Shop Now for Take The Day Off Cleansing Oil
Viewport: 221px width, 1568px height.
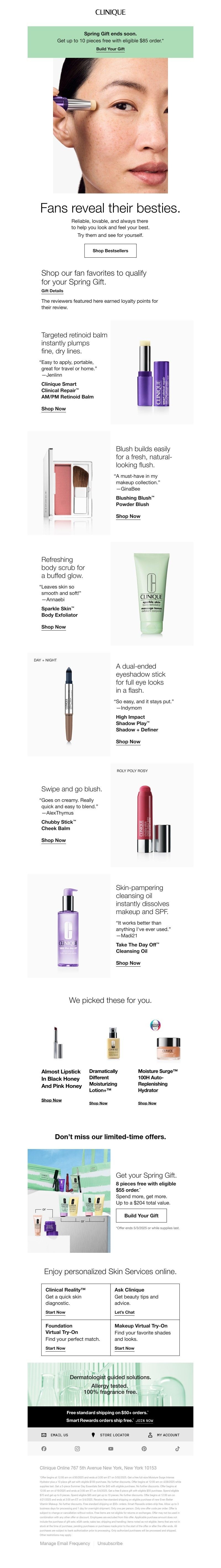click(x=128, y=963)
